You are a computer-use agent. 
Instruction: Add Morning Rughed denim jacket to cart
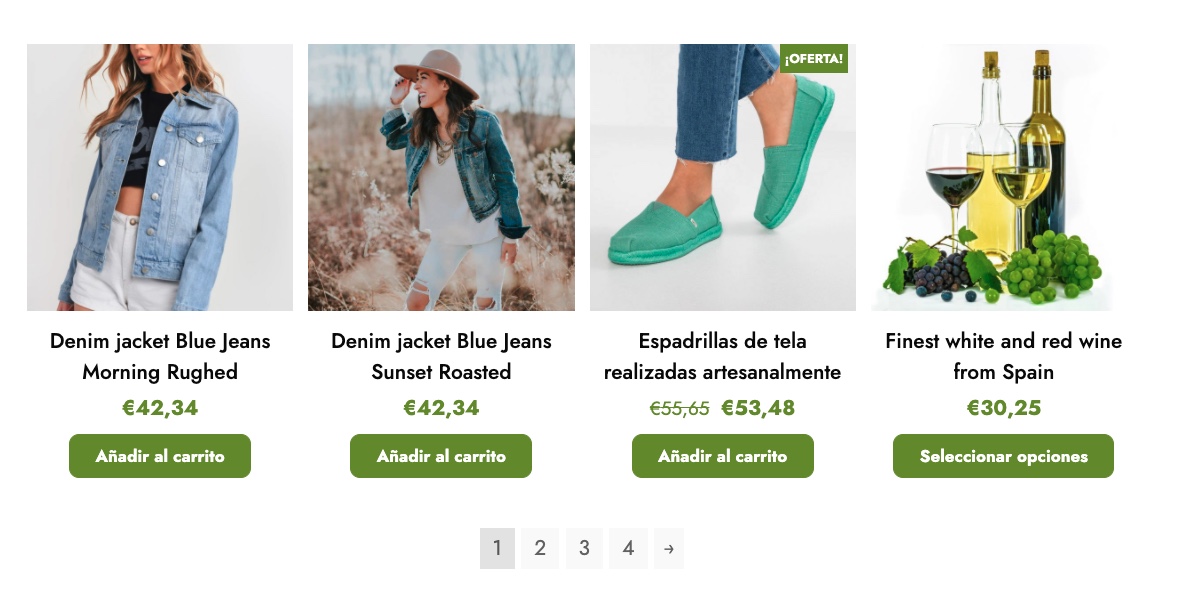[x=160, y=456]
